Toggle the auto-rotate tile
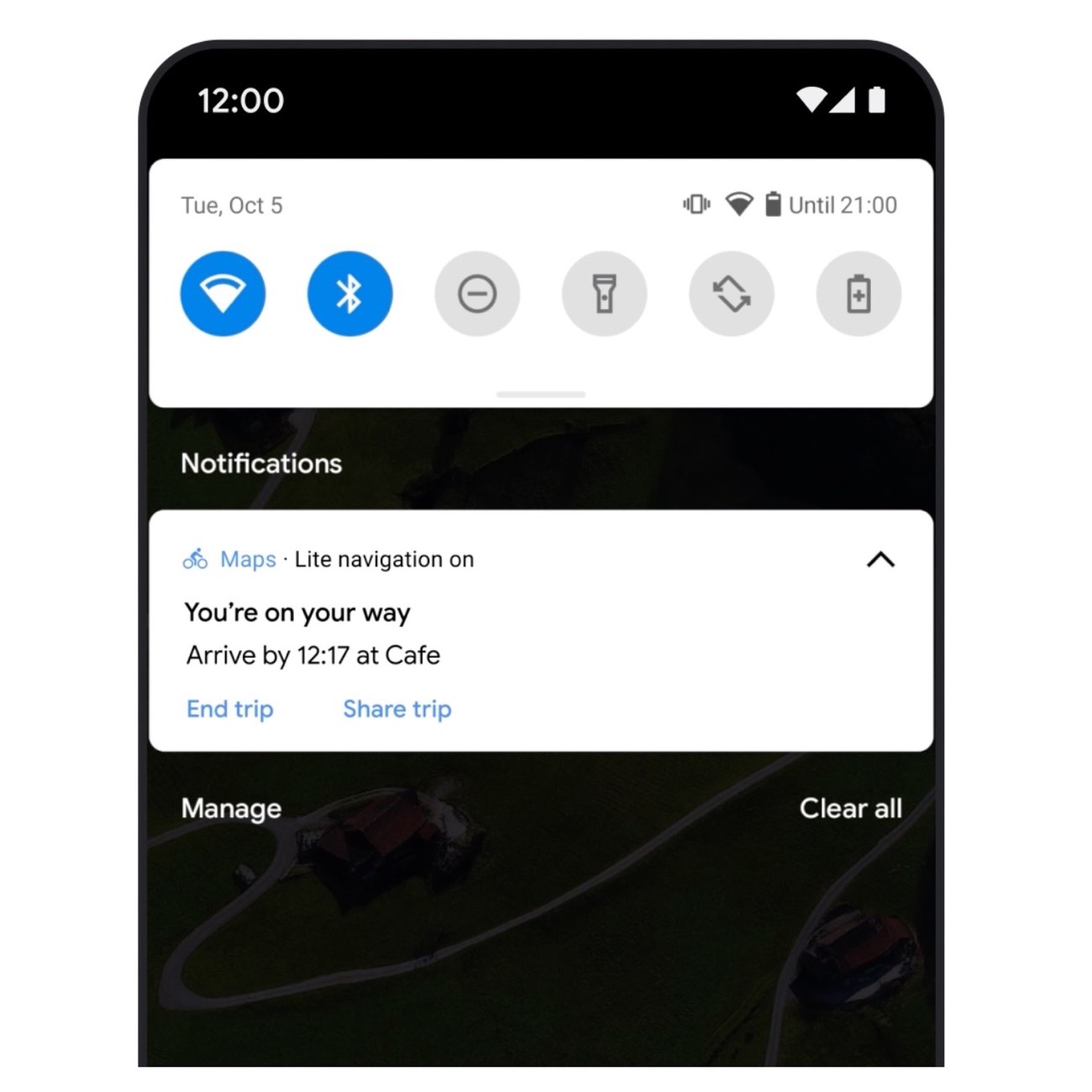The width and height of the screenshot is (1092, 1092). point(732,294)
